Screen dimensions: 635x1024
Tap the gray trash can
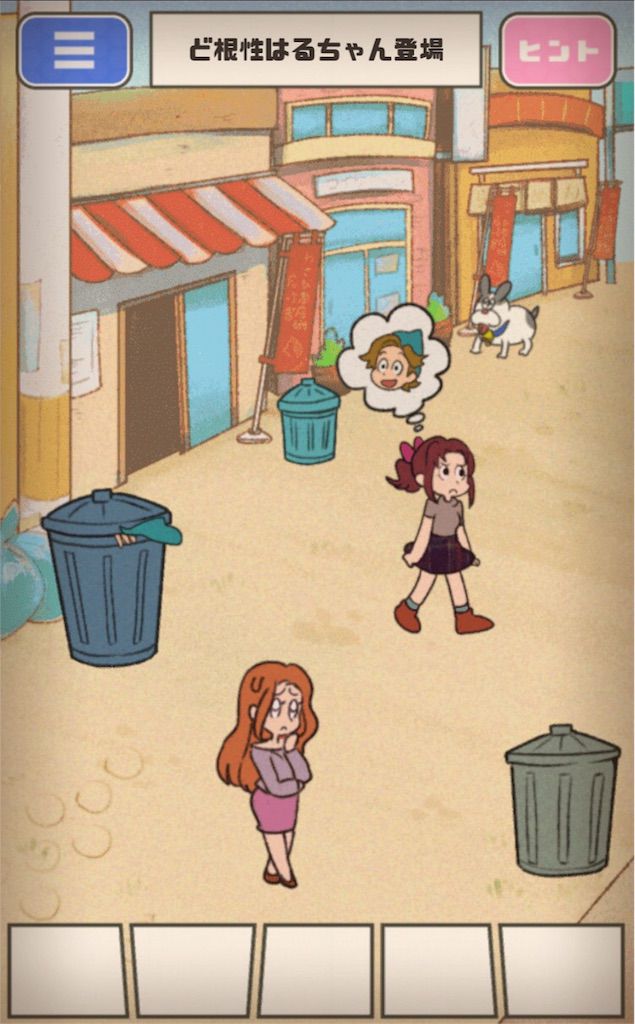point(563,802)
